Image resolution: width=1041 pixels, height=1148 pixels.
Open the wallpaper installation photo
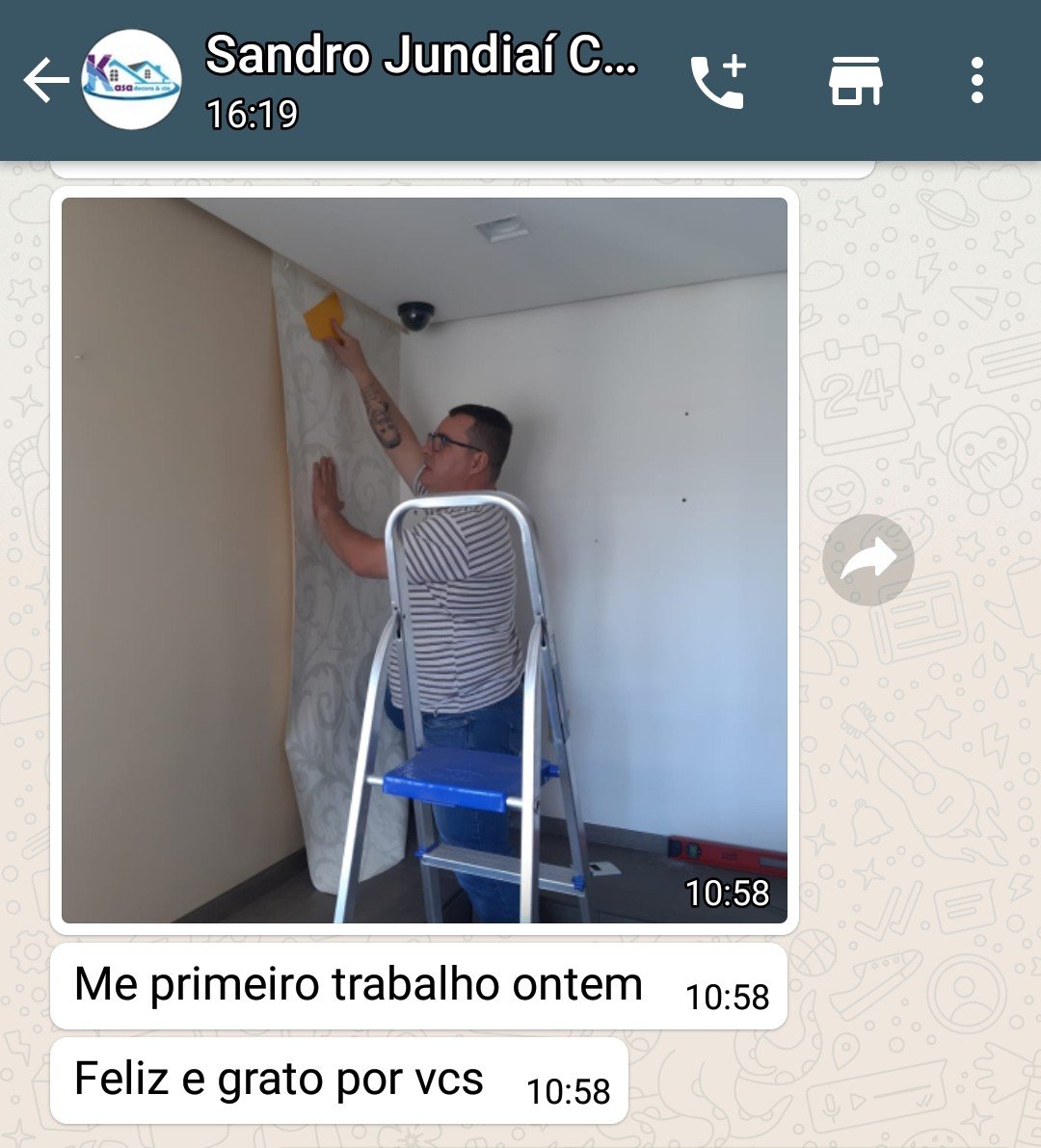424,560
